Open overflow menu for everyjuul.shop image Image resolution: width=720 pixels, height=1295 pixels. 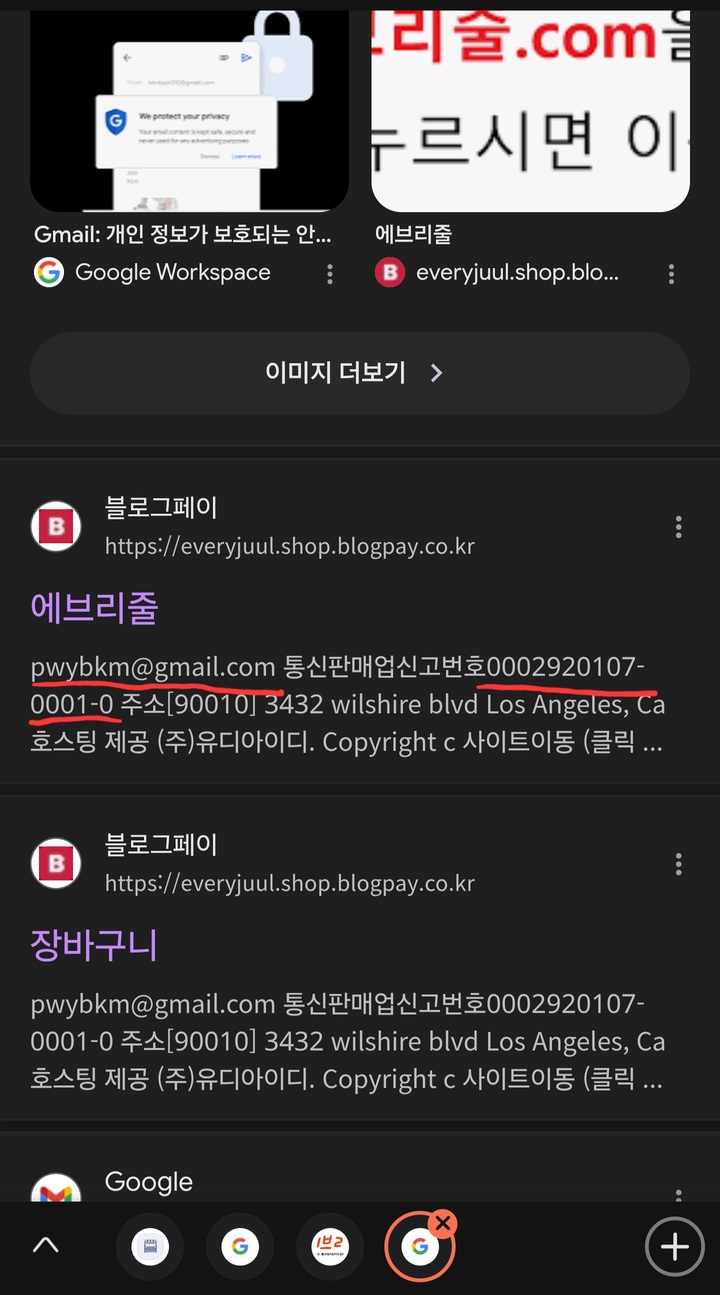(x=671, y=274)
